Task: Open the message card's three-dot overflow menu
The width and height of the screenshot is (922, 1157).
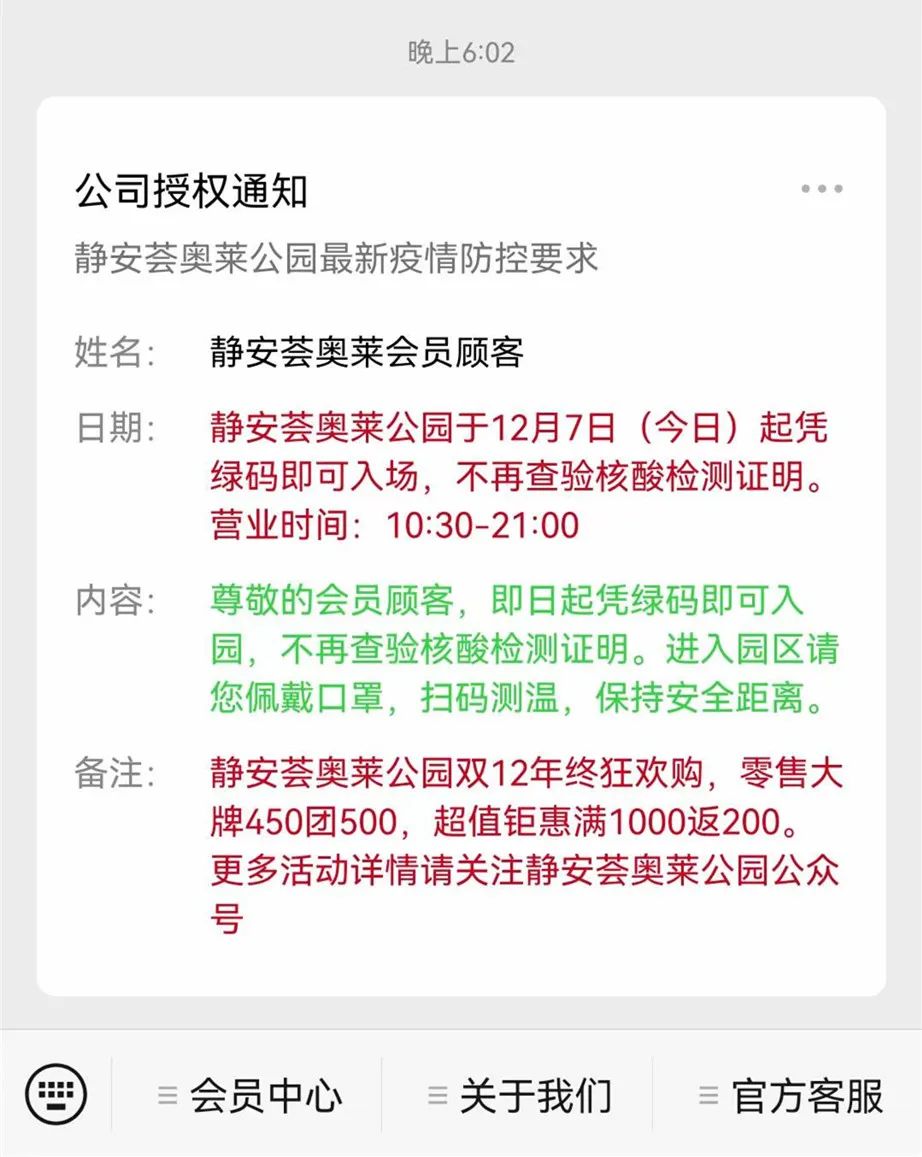Action: (x=821, y=189)
